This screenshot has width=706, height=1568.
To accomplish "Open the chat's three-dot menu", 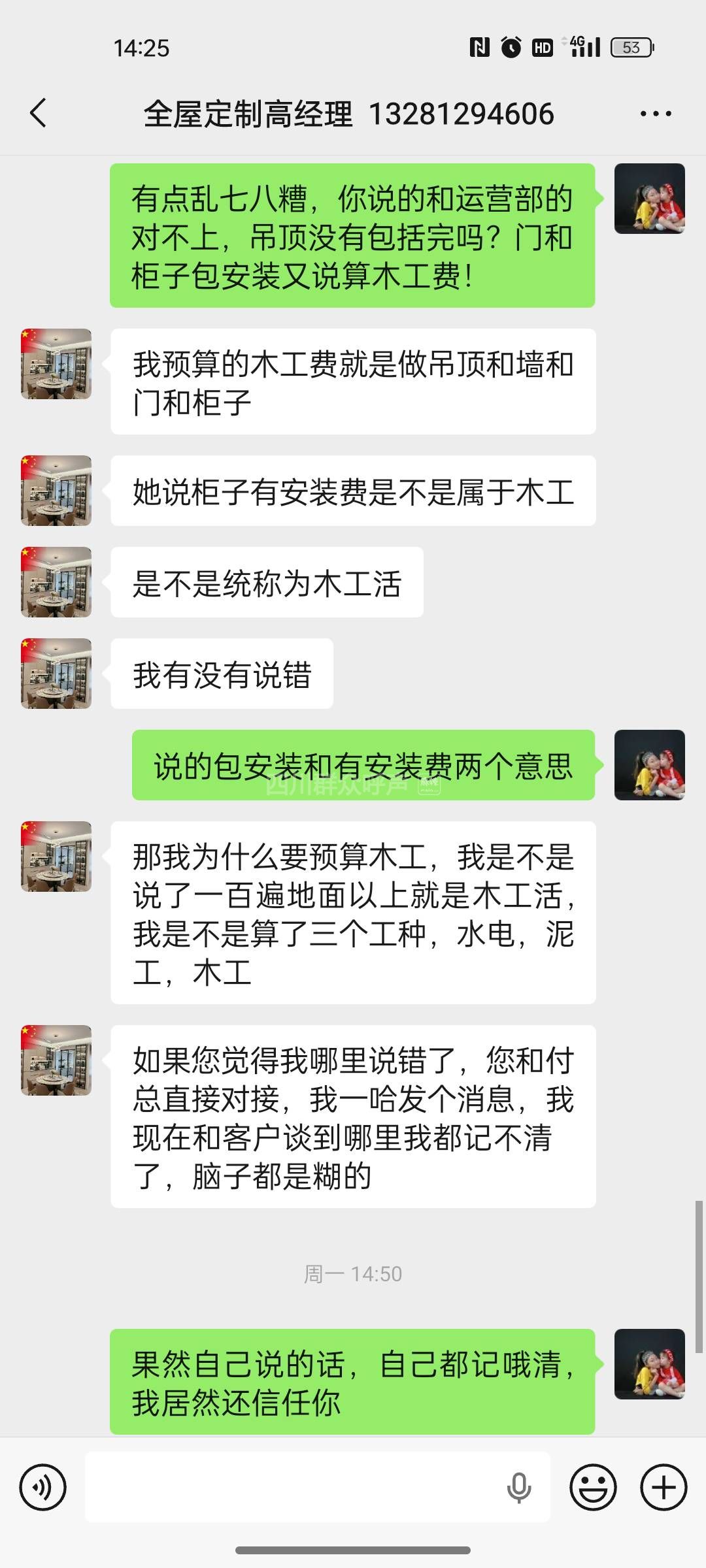I will [x=656, y=114].
